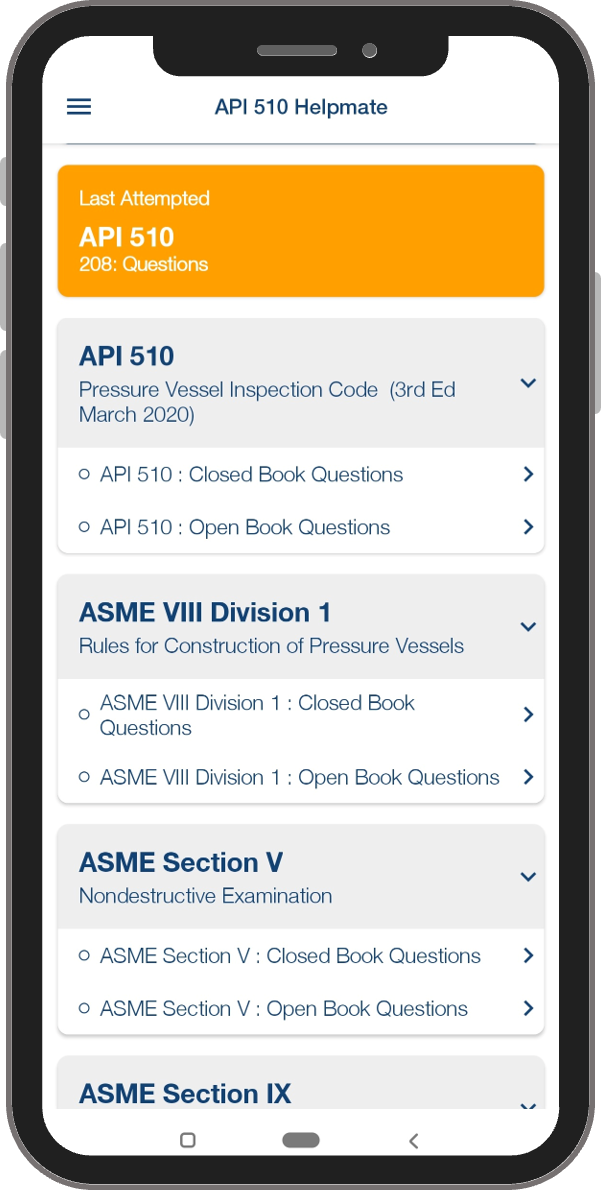The height and width of the screenshot is (1190, 601).
Task: Open ASME Section V Closed Book Questions
Action: tap(300, 956)
